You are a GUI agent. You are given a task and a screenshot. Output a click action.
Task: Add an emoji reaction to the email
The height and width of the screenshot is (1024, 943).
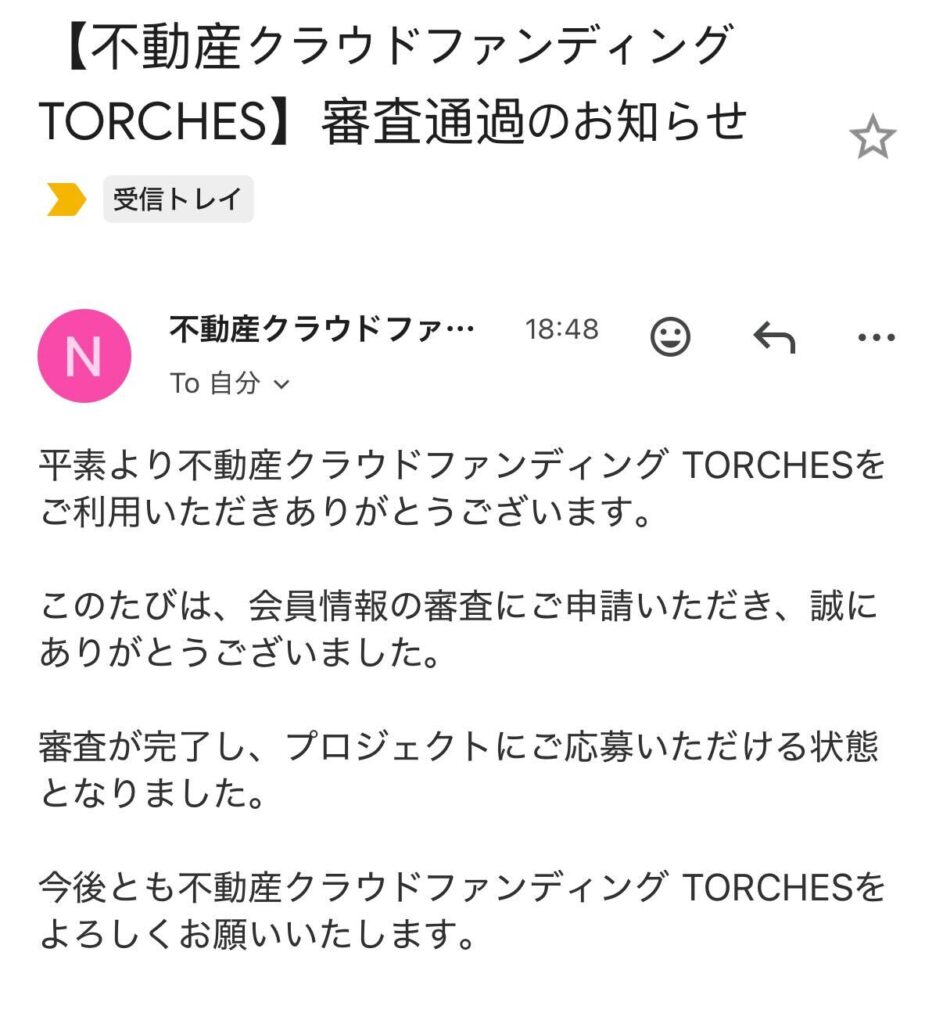pos(670,337)
